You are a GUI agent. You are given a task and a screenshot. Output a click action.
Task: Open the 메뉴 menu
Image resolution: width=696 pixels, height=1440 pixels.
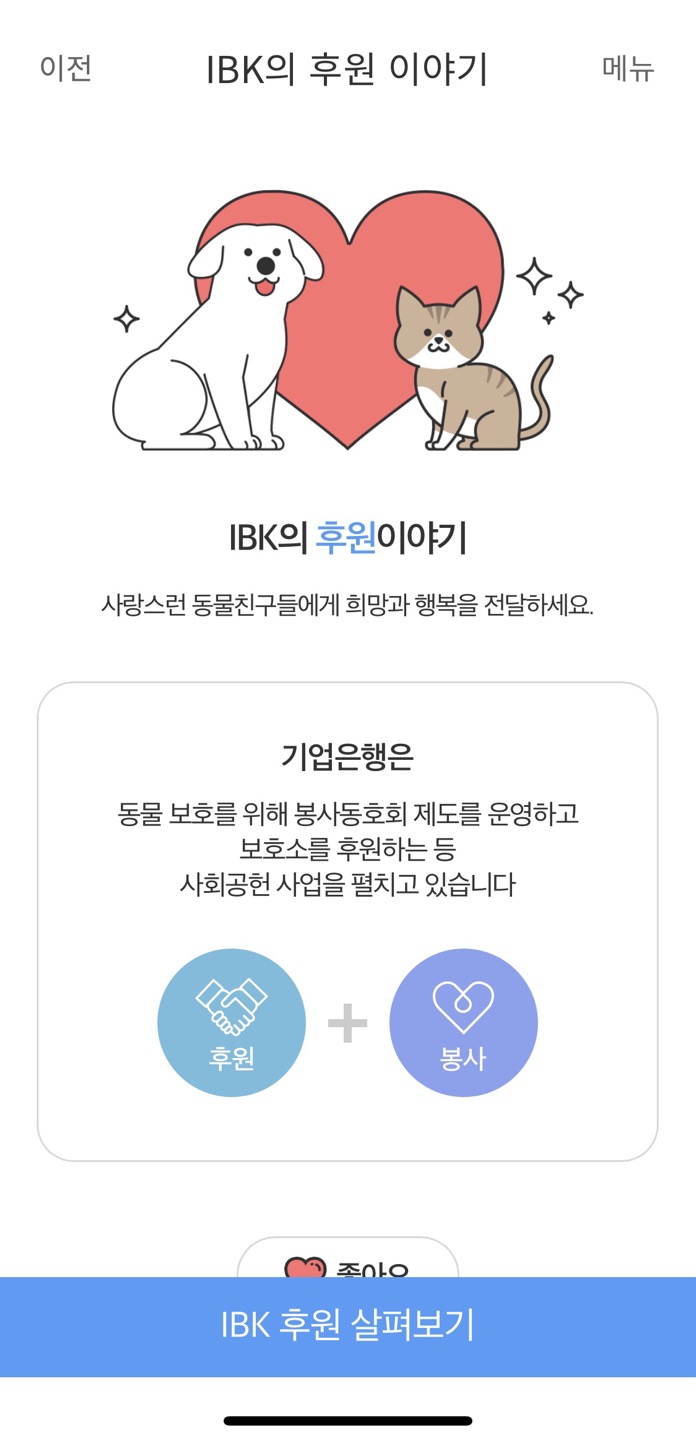pos(628,68)
